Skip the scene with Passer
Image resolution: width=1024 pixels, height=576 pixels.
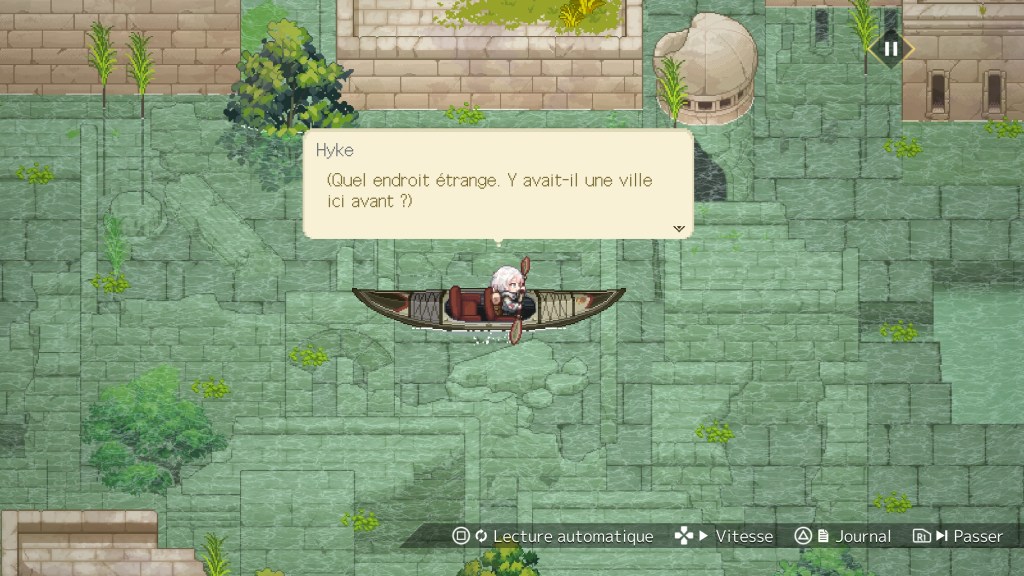958,536
